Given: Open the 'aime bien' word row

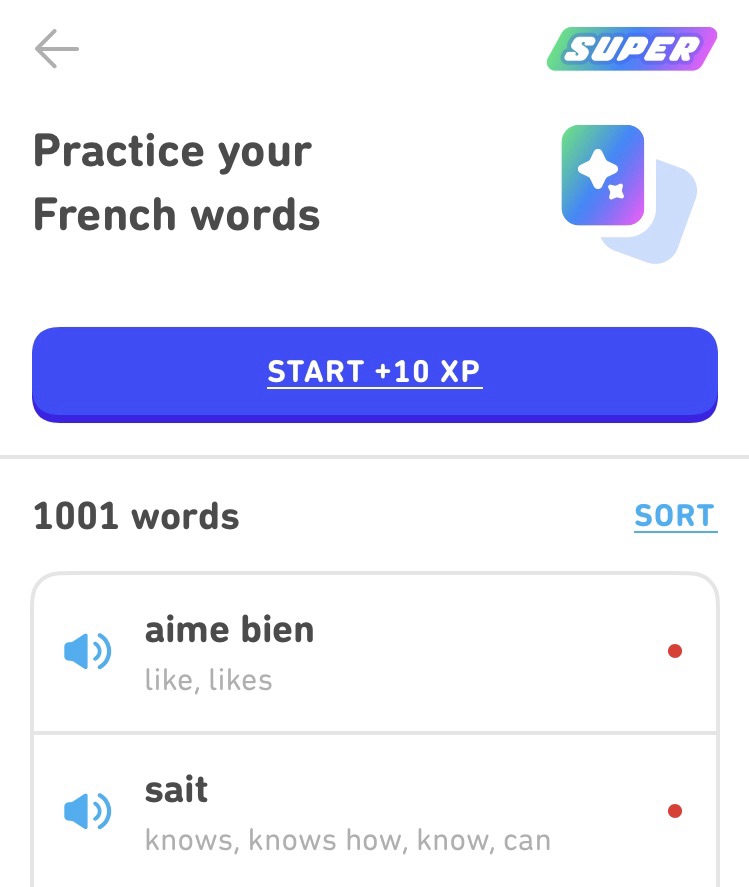Looking at the screenshot, I should click(x=400, y=653).
